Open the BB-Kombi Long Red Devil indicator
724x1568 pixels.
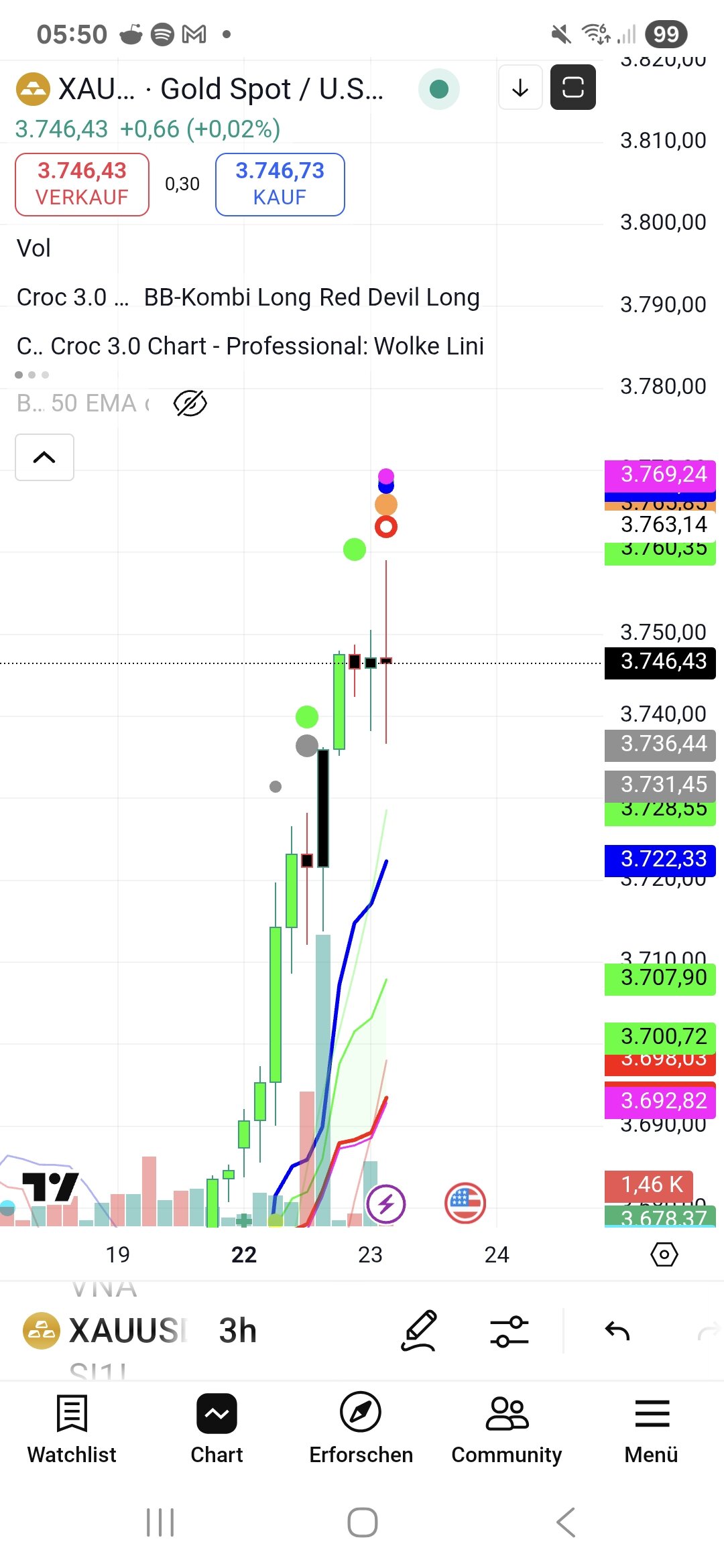pyautogui.click(x=312, y=298)
